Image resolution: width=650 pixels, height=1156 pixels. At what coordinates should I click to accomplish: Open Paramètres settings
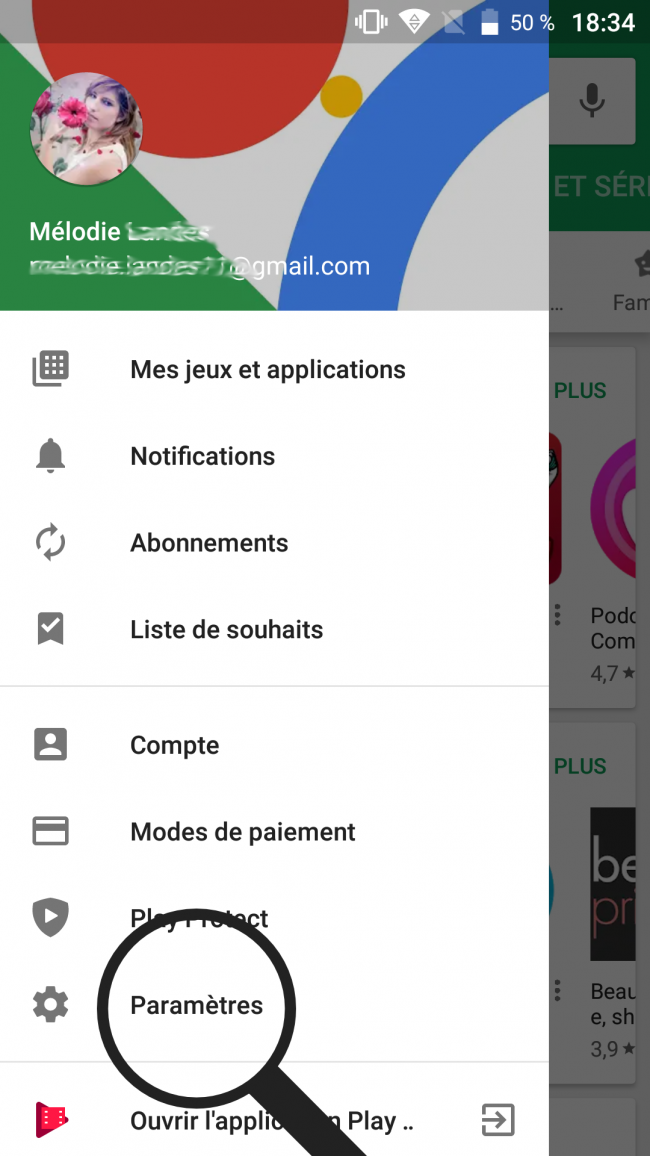[x=196, y=1005]
